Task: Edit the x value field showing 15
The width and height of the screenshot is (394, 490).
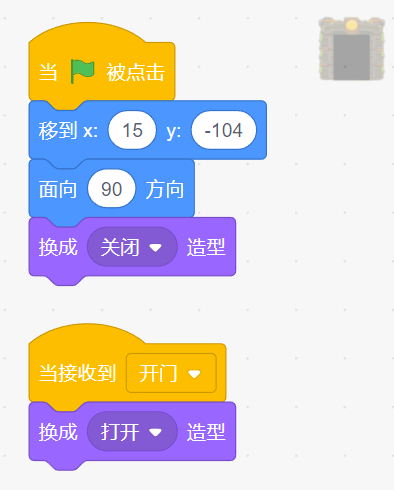Action: [132, 130]
